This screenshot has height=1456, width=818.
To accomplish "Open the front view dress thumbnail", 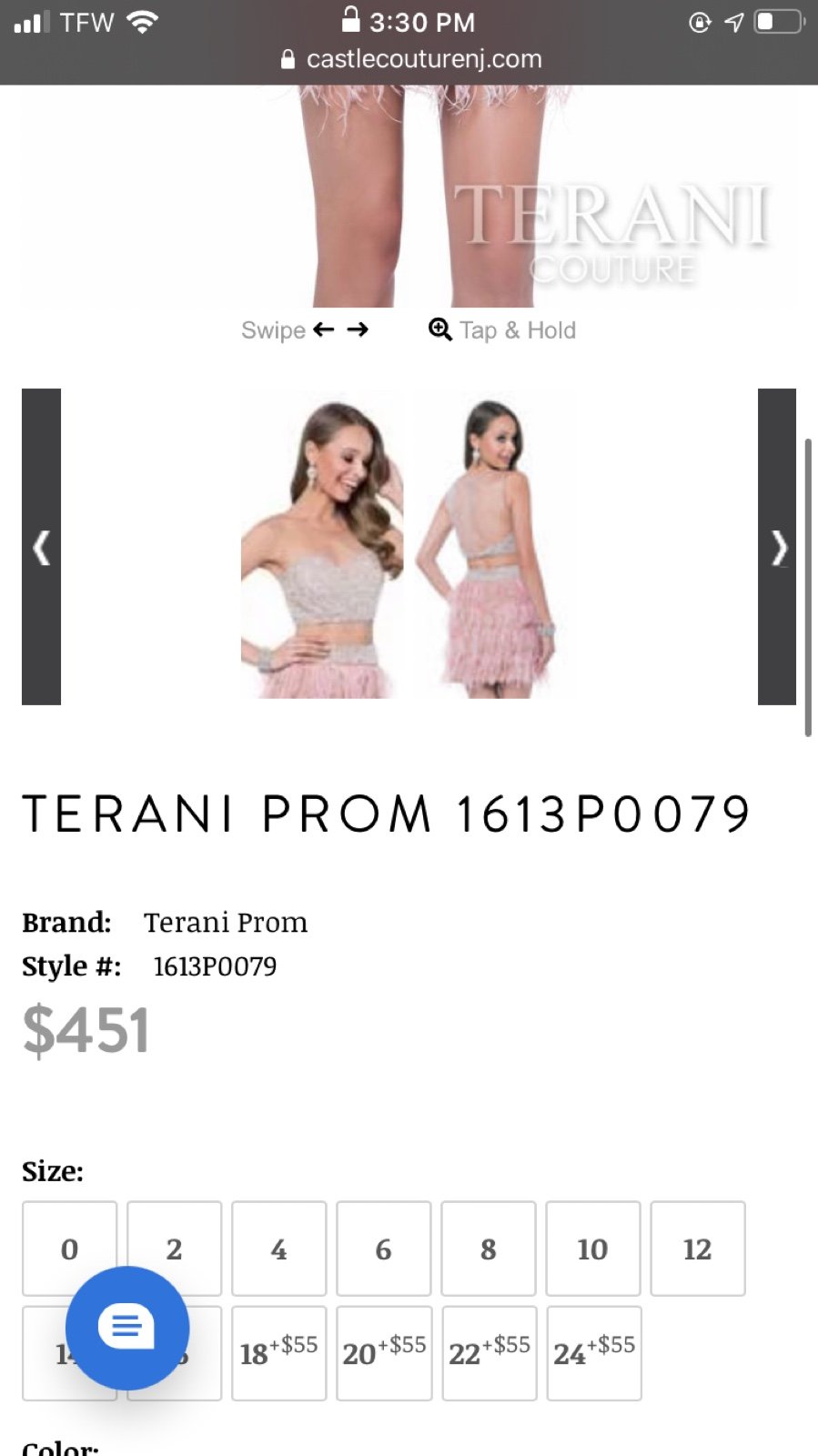I will (x=321, y=545).
